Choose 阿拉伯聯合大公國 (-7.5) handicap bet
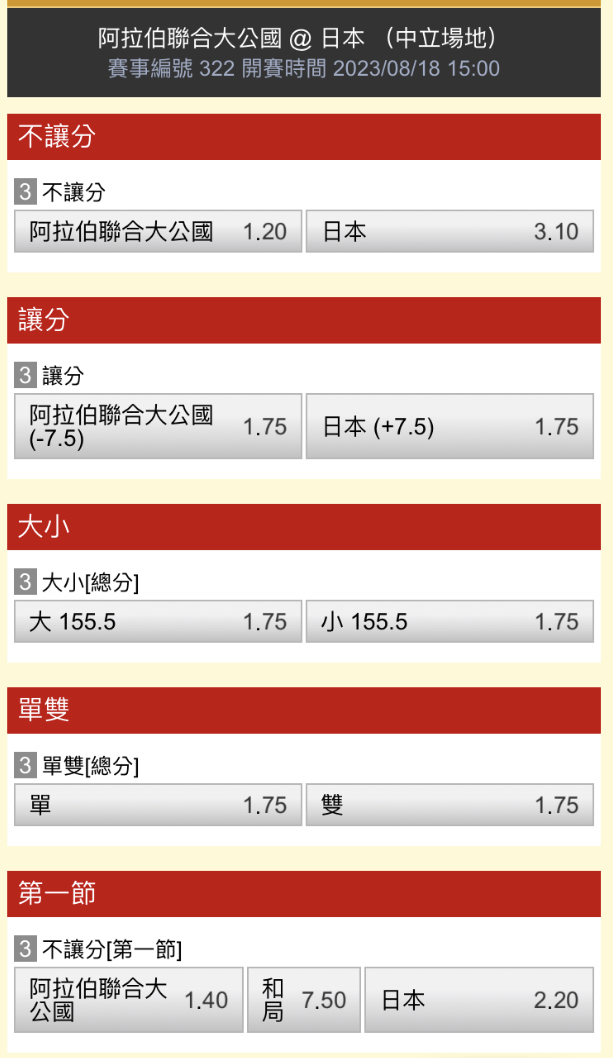The height and width of the screenshot is (1058, 613). coord(158,427)
